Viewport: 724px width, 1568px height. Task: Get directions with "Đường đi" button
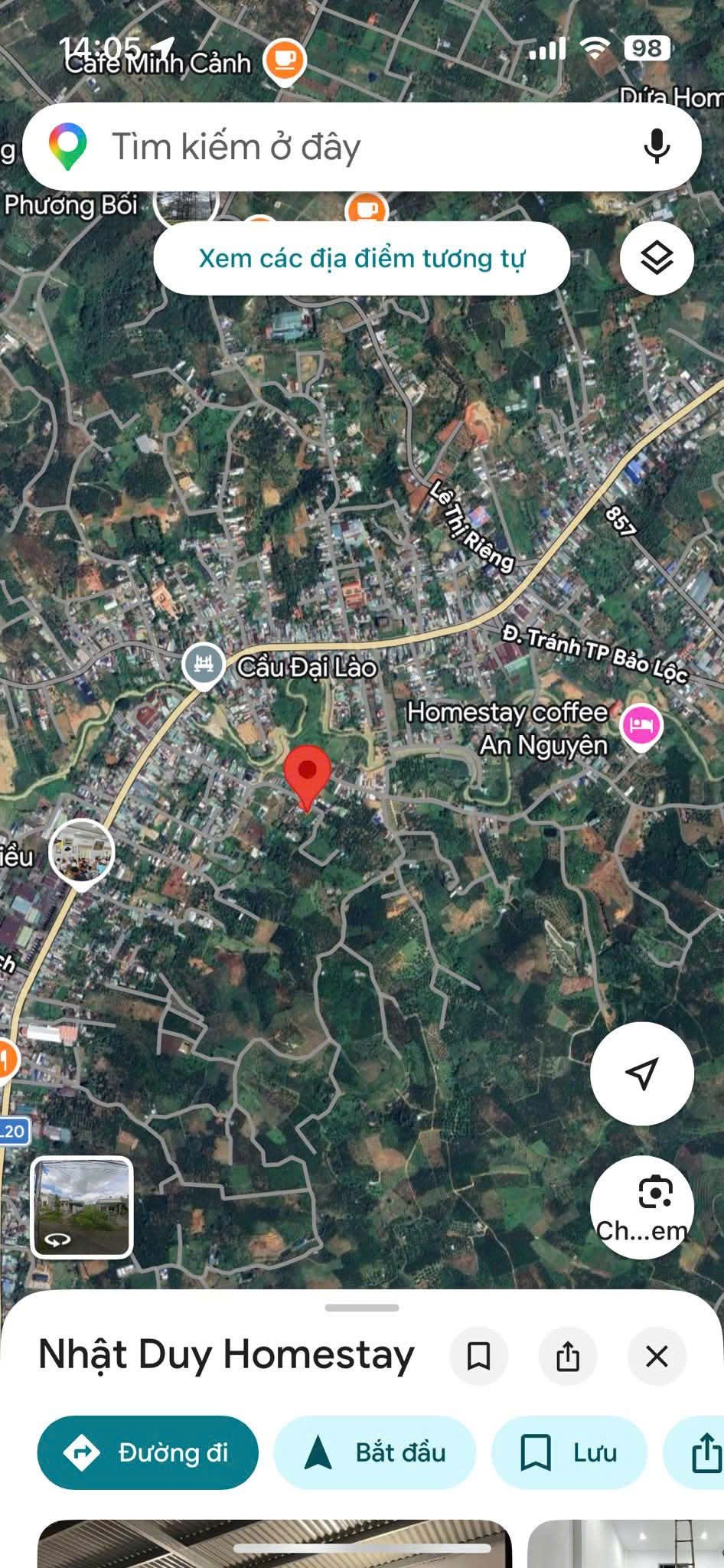tap(148, 1452)
